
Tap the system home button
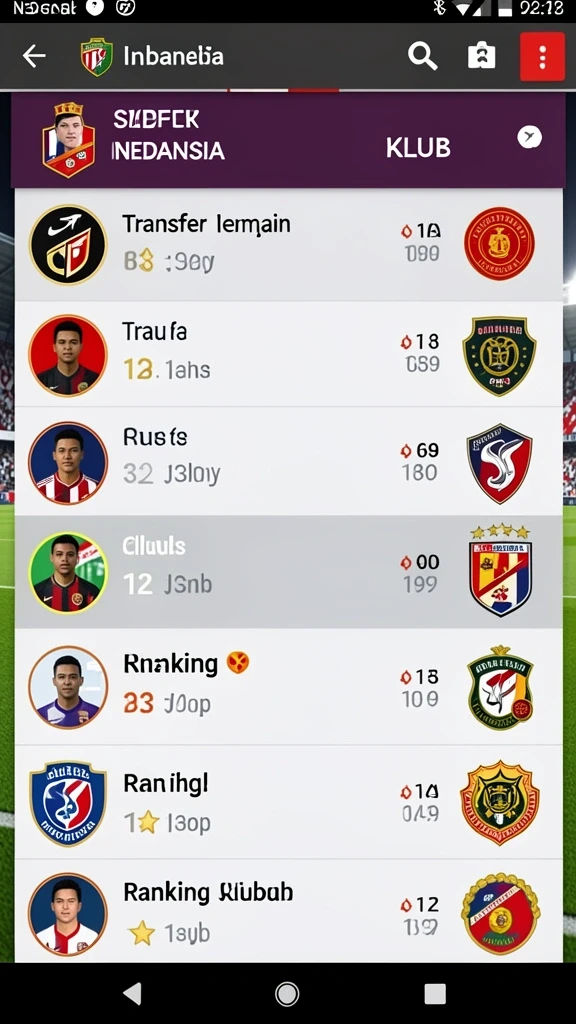point(287,994)
